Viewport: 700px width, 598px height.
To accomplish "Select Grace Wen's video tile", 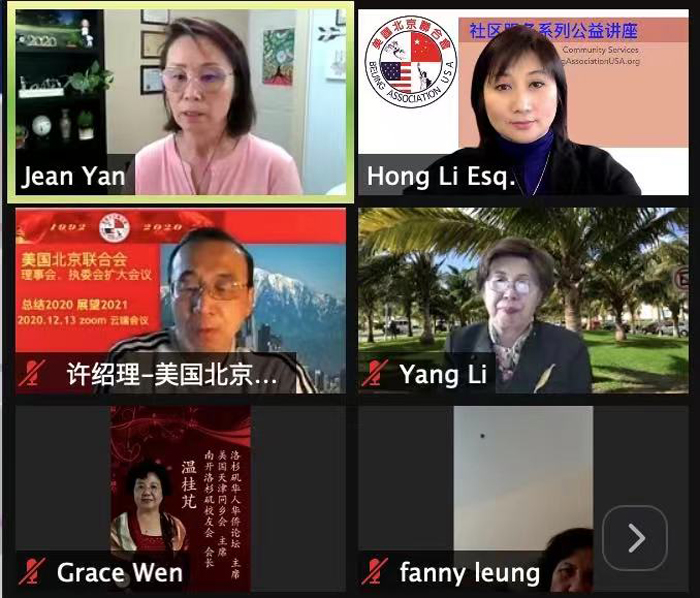I will pos(180,497).
